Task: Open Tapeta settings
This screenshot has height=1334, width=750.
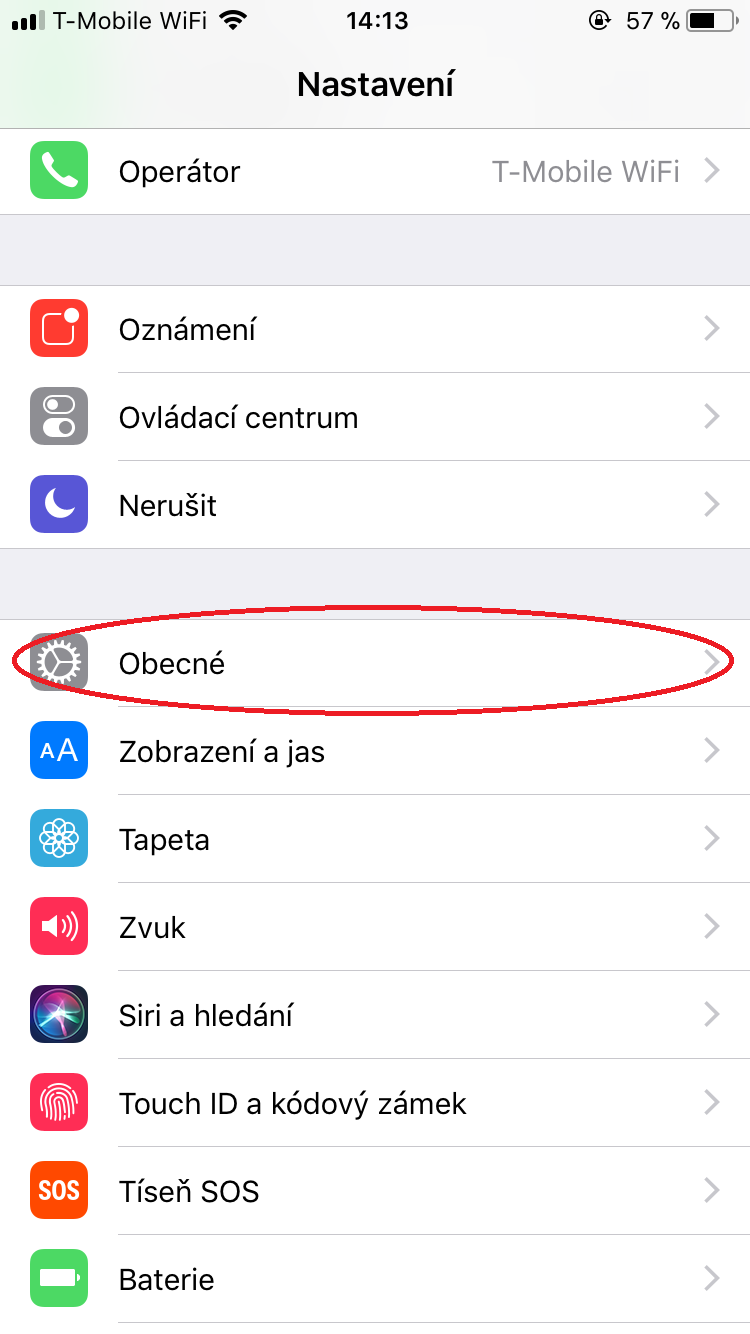Action: click(x=375, y=839)
